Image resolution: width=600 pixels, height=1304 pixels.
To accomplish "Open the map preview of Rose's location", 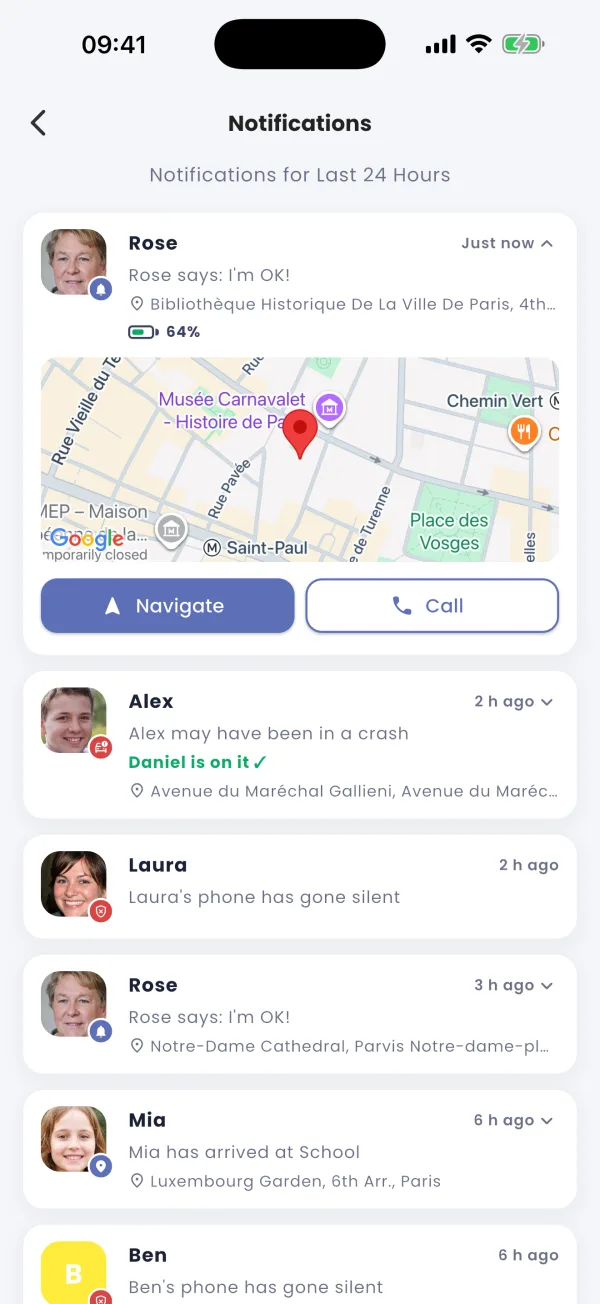I will (x=300, y=460).
